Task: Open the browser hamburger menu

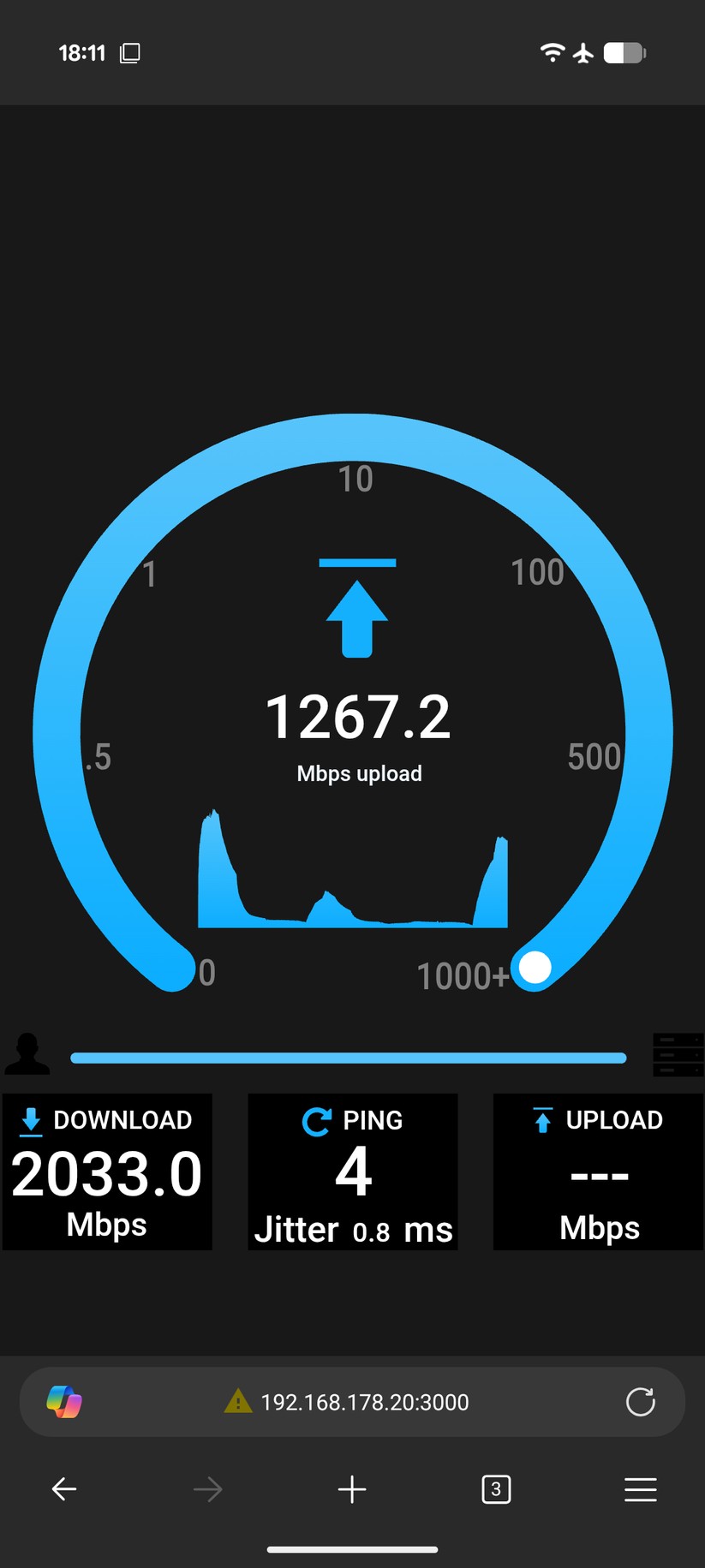Action: [x=641, y=1489]
